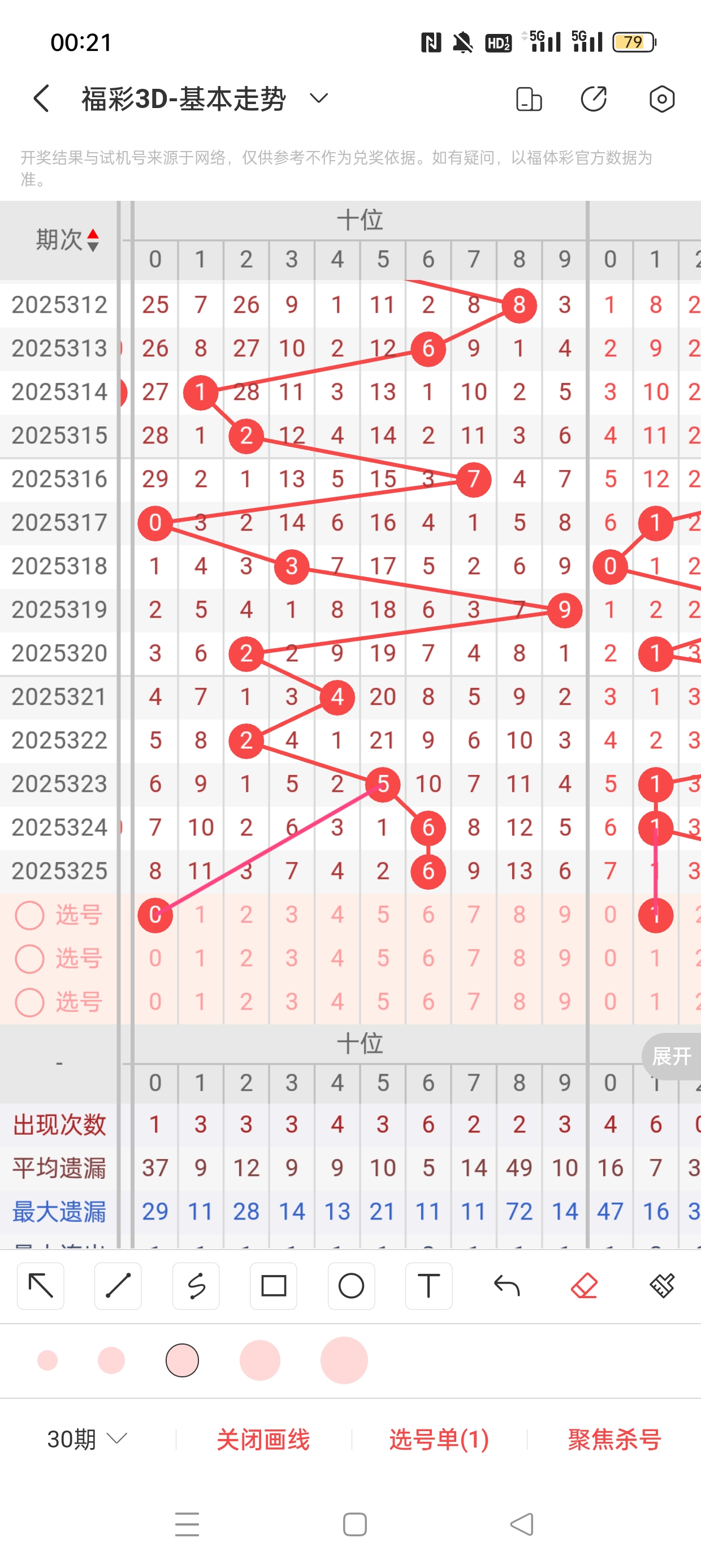
Task: Pick the largest brush size dot
Action: tap(344, 1360)
